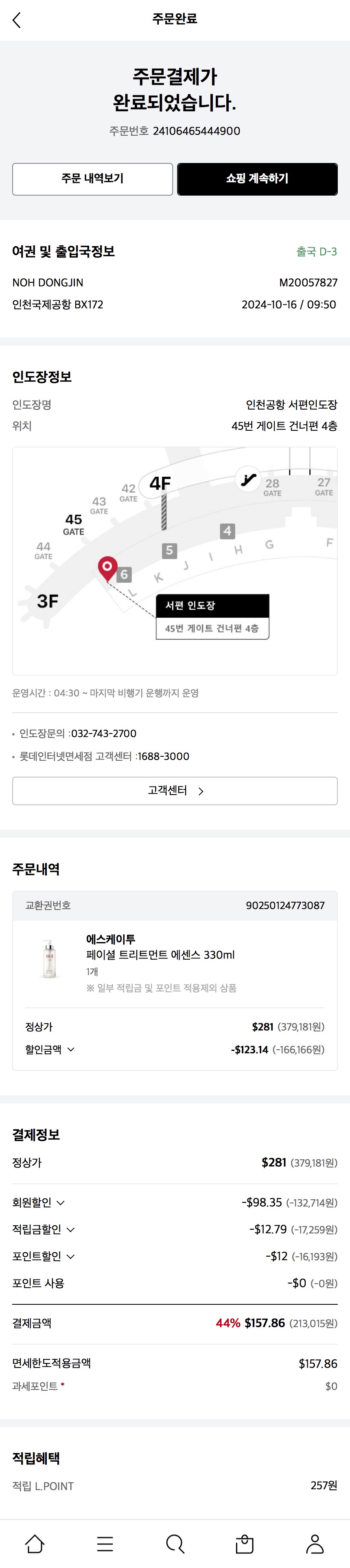Go to home tab

tap(35, 1544)
